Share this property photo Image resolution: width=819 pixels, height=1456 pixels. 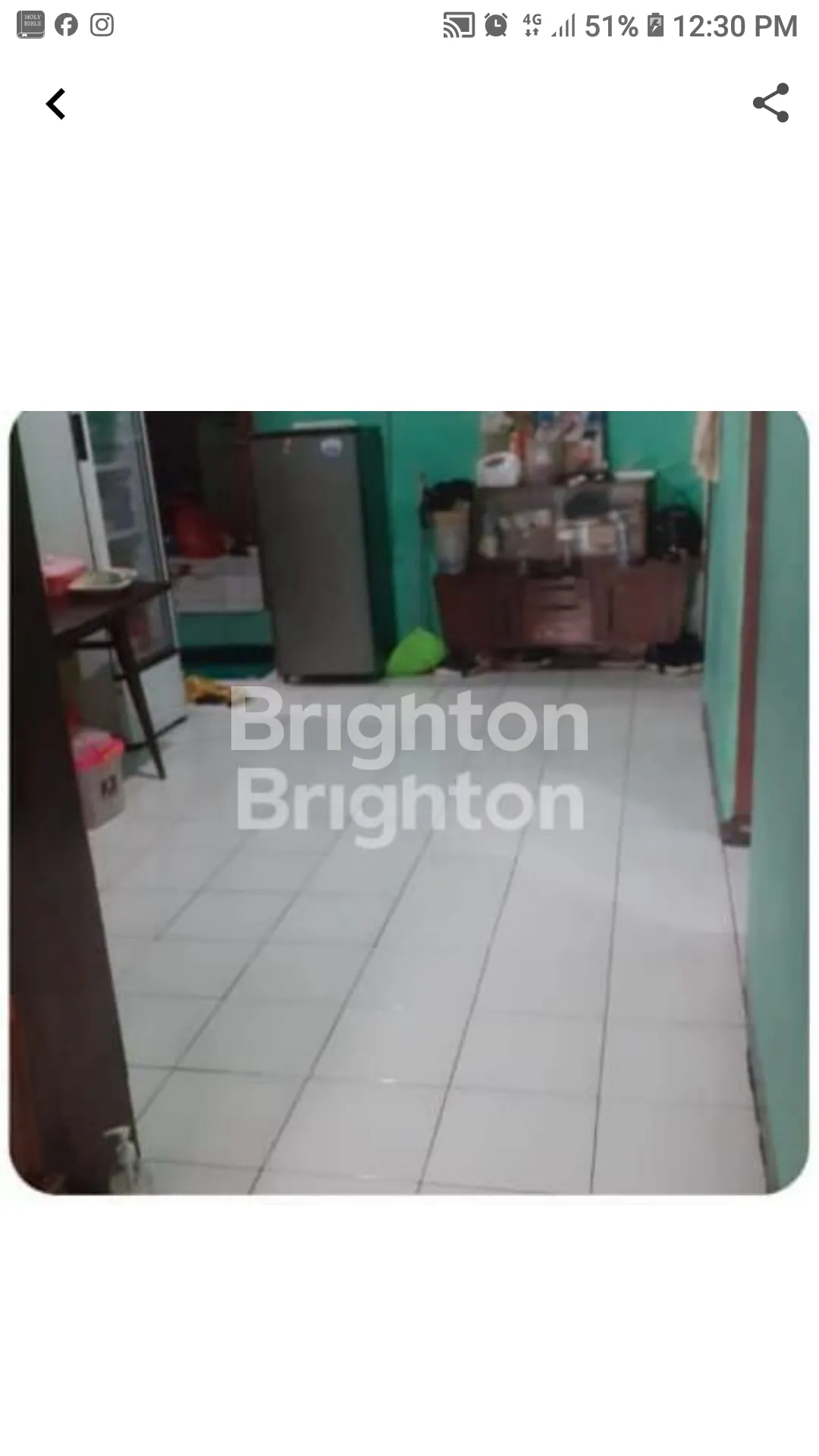tap(770, 103)
